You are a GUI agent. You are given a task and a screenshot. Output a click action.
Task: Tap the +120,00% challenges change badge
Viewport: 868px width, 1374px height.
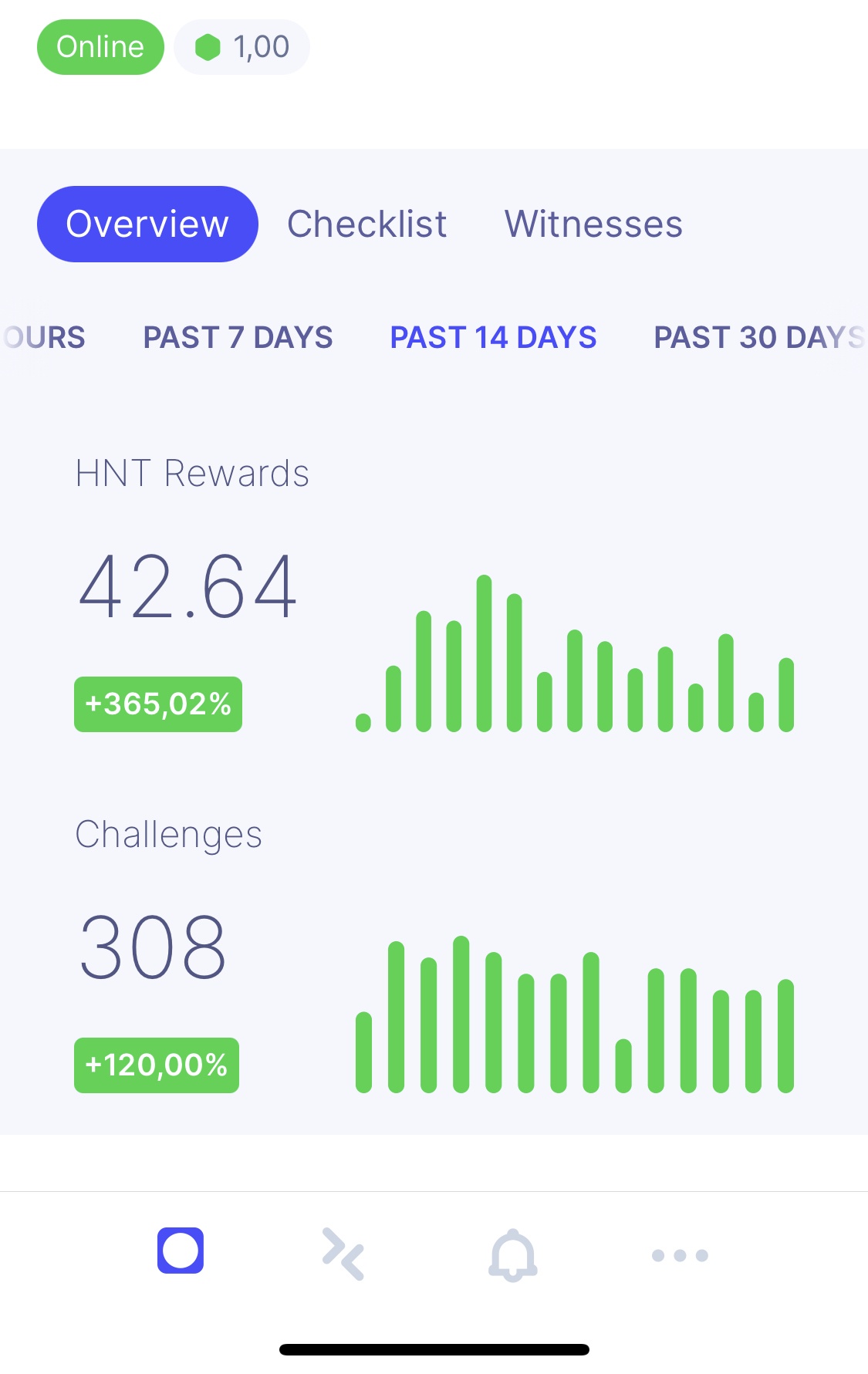pos(156,1065)
